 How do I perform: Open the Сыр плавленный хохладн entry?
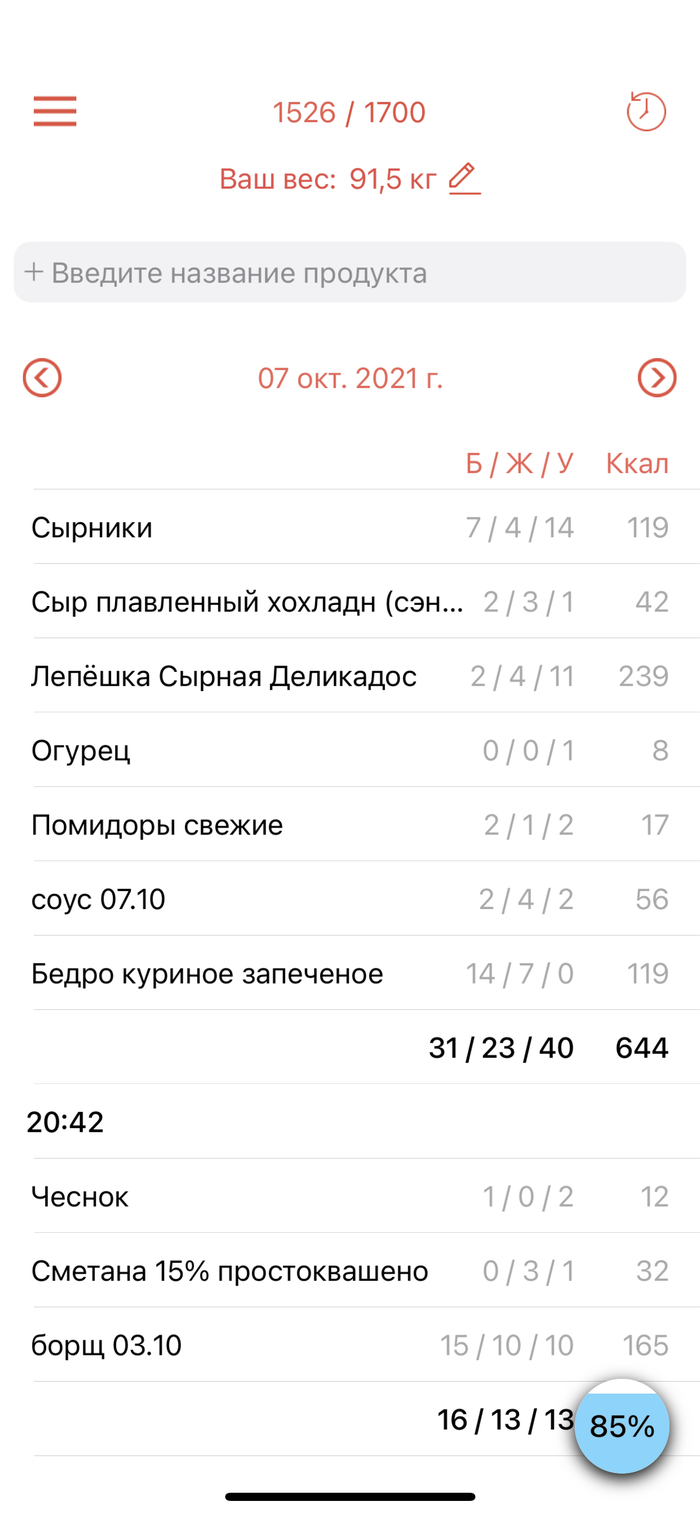point(350,601)
